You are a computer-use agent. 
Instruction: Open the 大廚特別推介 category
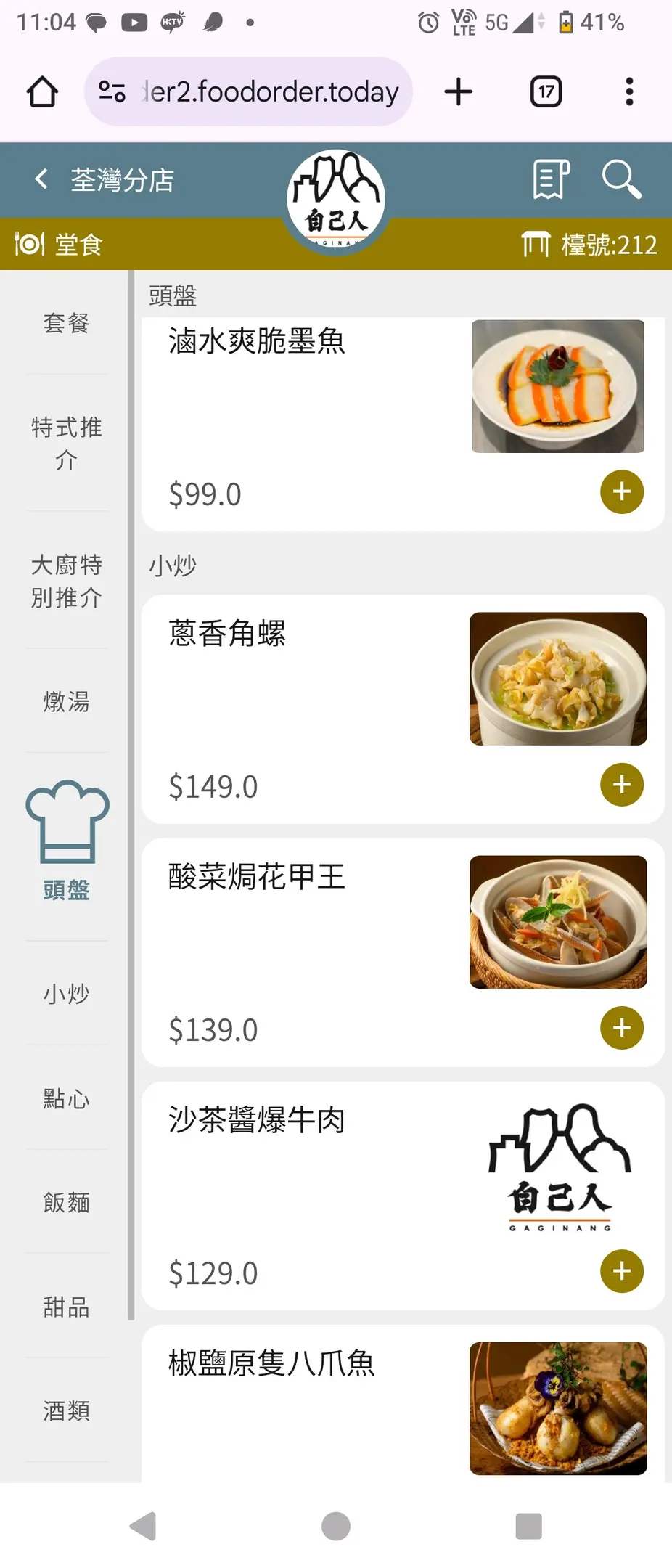[x=66, y=581]
